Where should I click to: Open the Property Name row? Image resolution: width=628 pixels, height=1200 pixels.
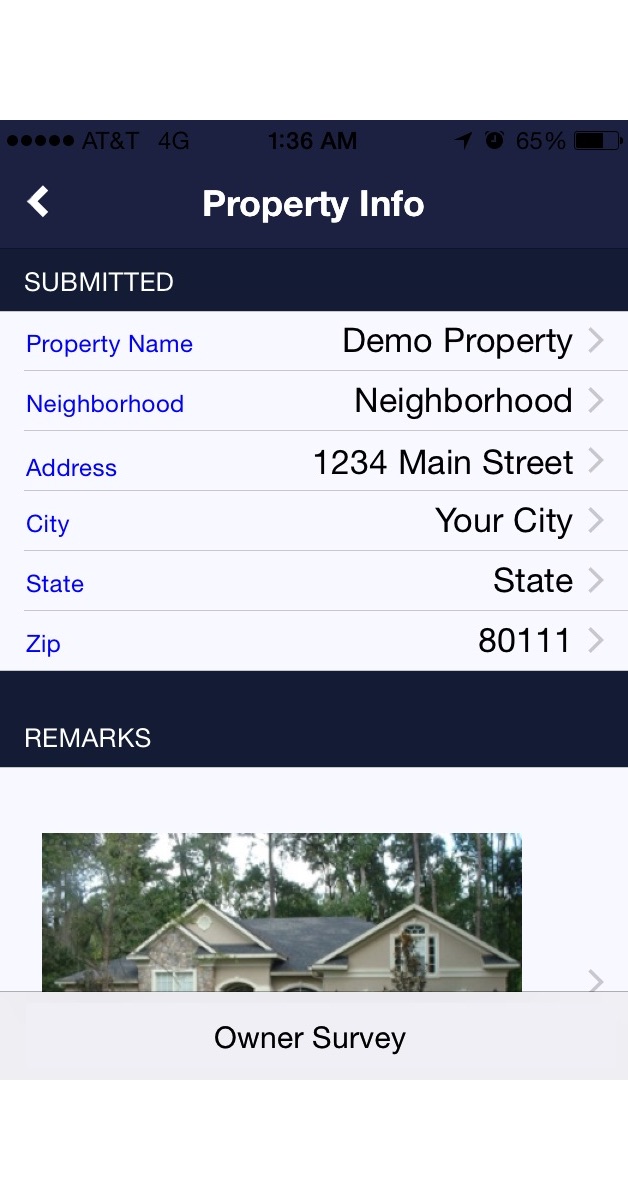click(314, 342)
